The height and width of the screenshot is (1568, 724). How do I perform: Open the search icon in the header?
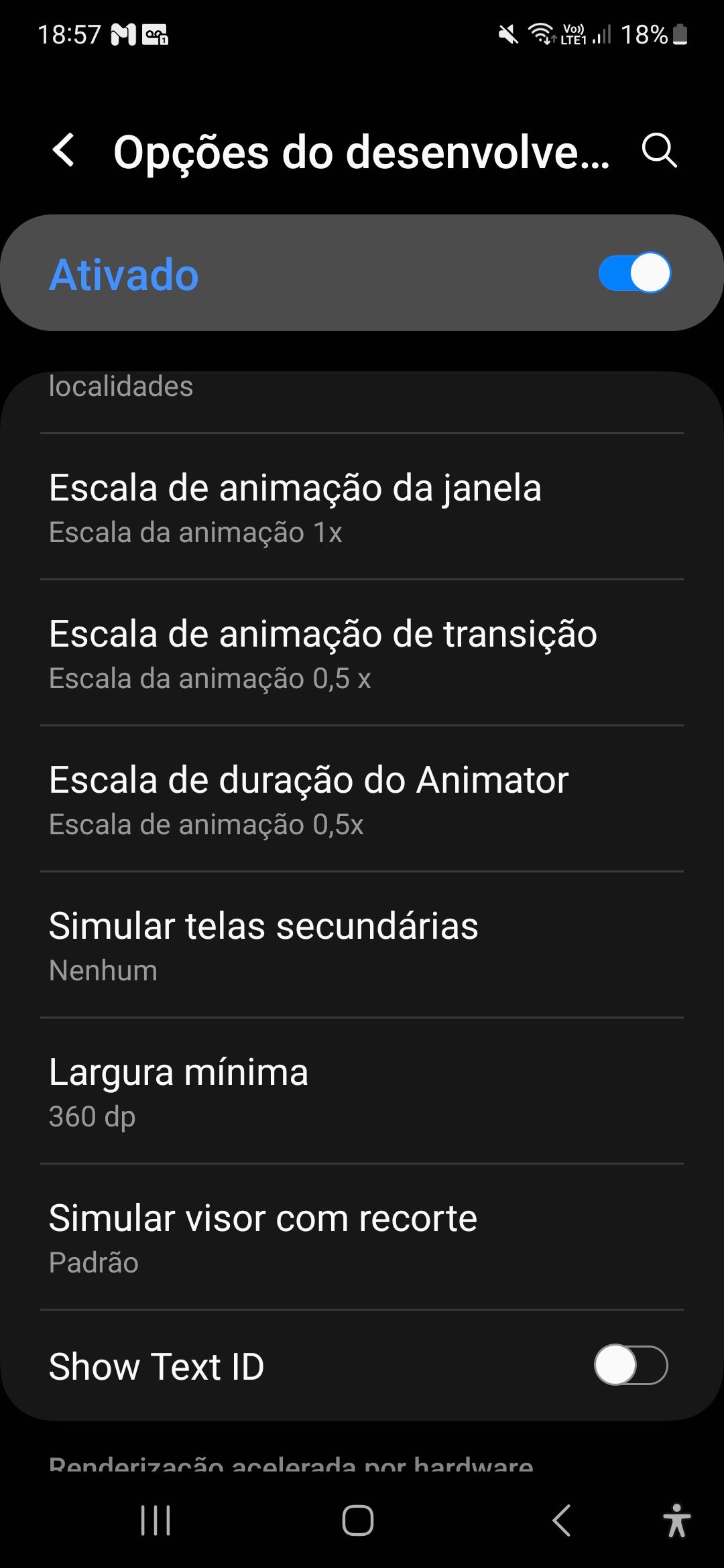click(659, 150)
